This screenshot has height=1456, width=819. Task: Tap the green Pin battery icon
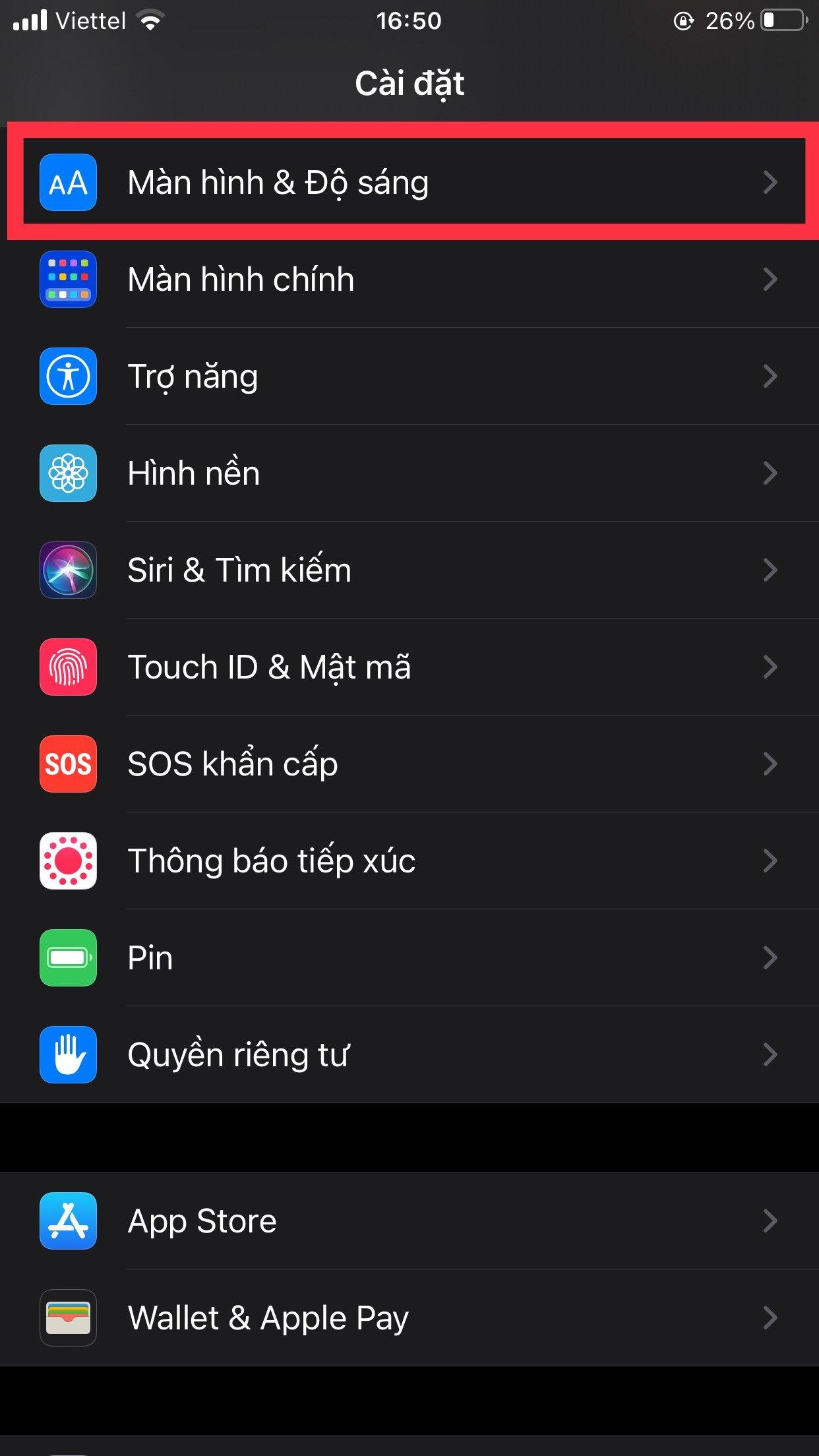pyautogui.click(x=68, y=957)
